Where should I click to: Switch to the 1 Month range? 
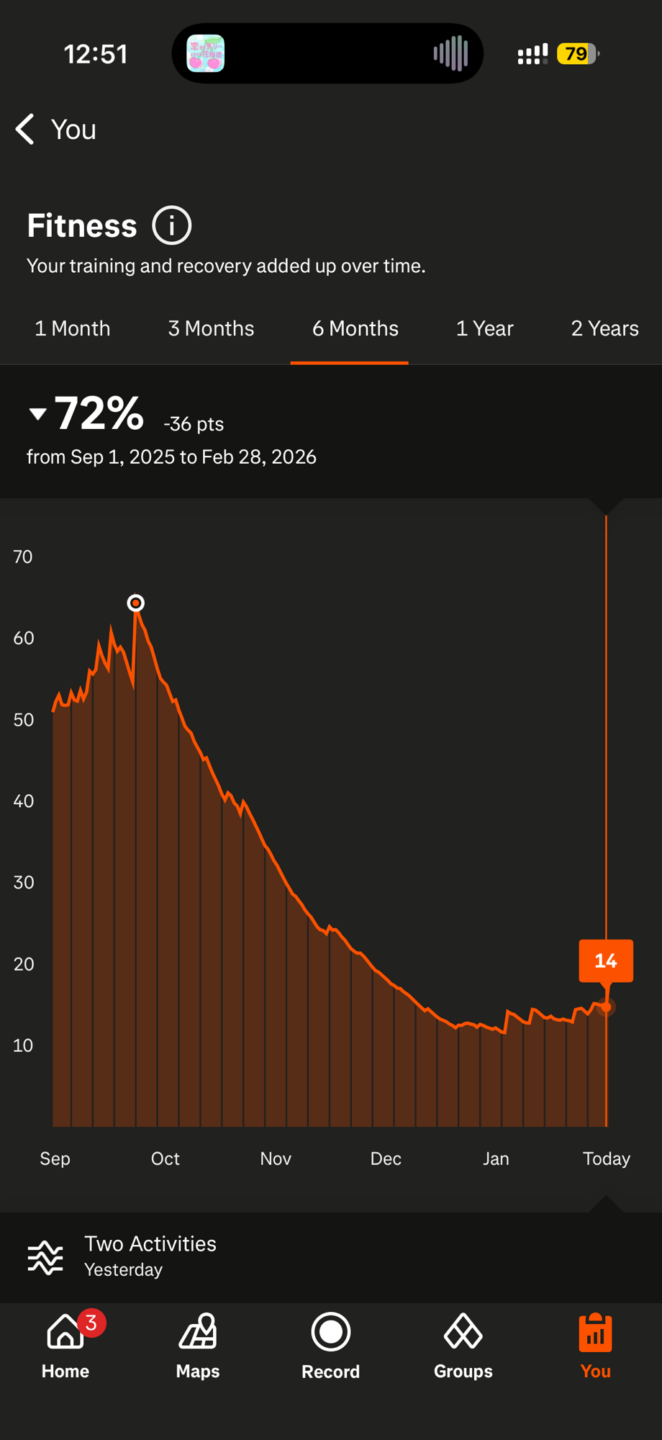click(72, 329)
